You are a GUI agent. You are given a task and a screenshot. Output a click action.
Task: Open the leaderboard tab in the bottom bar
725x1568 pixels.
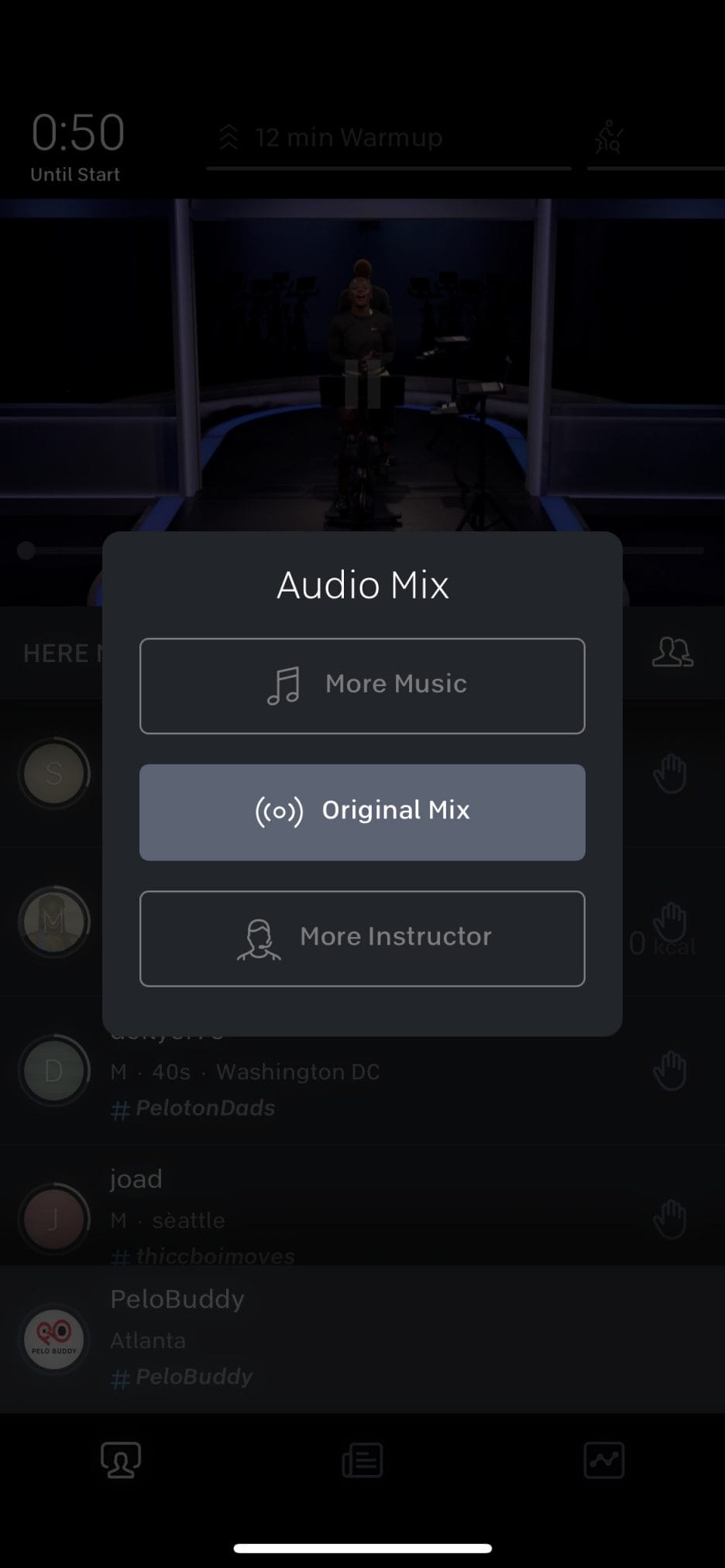[x=121, y=1460]
